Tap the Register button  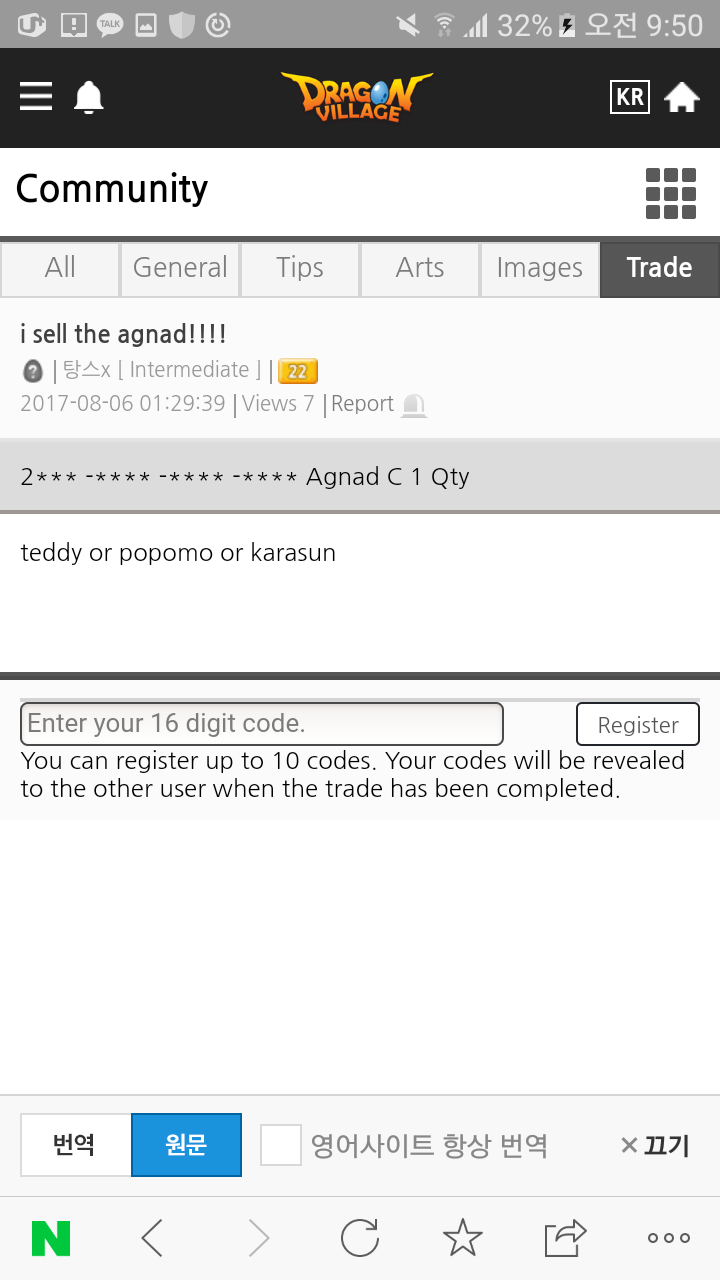pyautogui.click(x=638, y=725)
